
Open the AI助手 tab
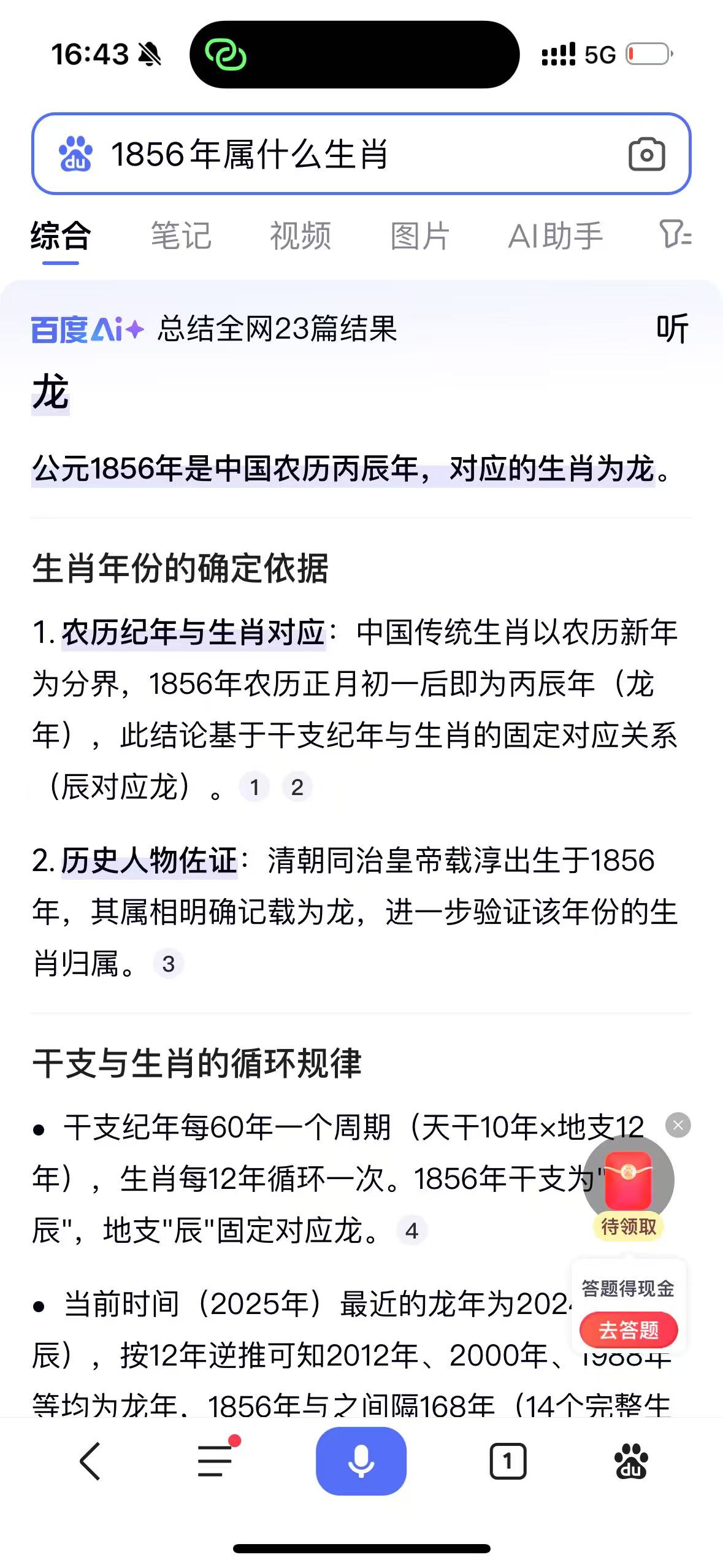click(556, 236)
